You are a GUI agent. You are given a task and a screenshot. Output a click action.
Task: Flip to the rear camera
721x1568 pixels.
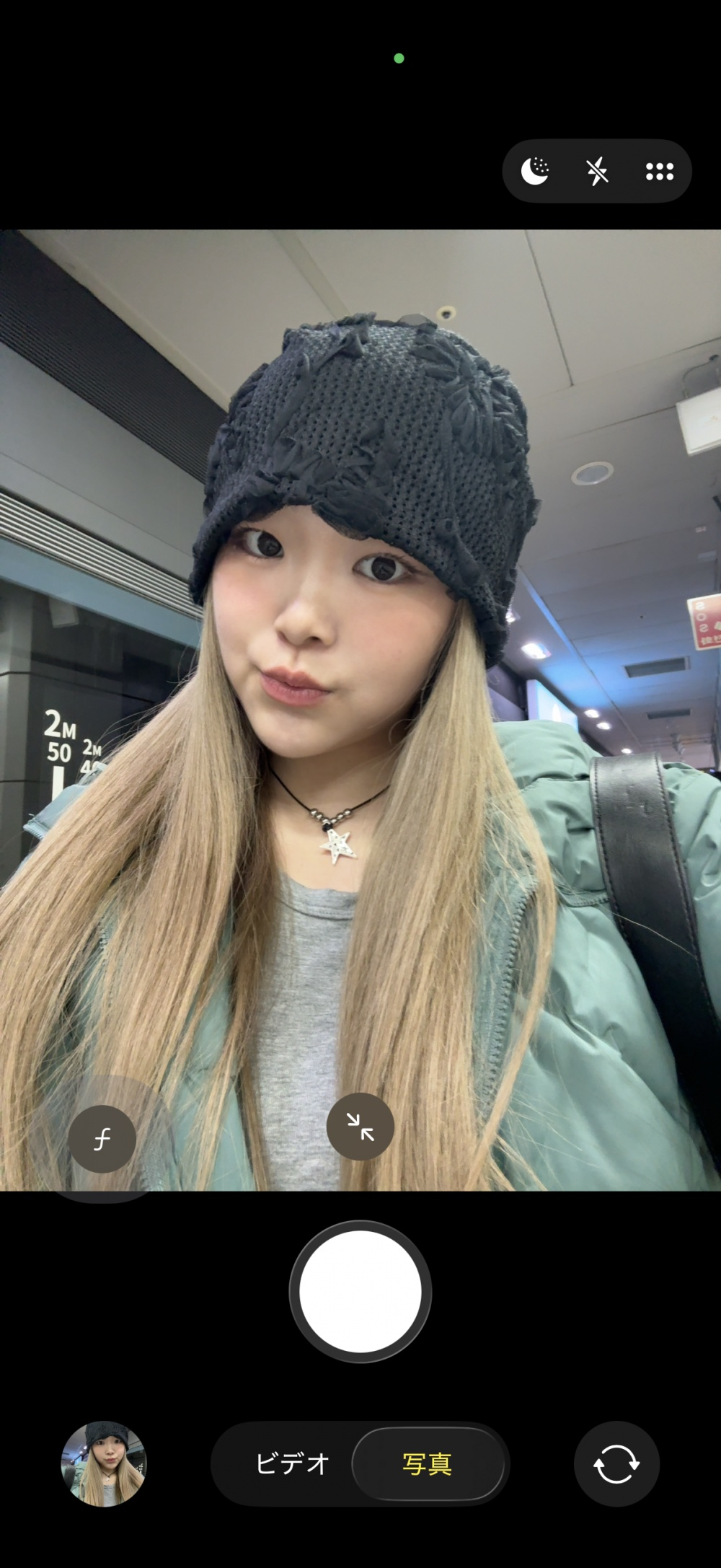pos(616,1463)
